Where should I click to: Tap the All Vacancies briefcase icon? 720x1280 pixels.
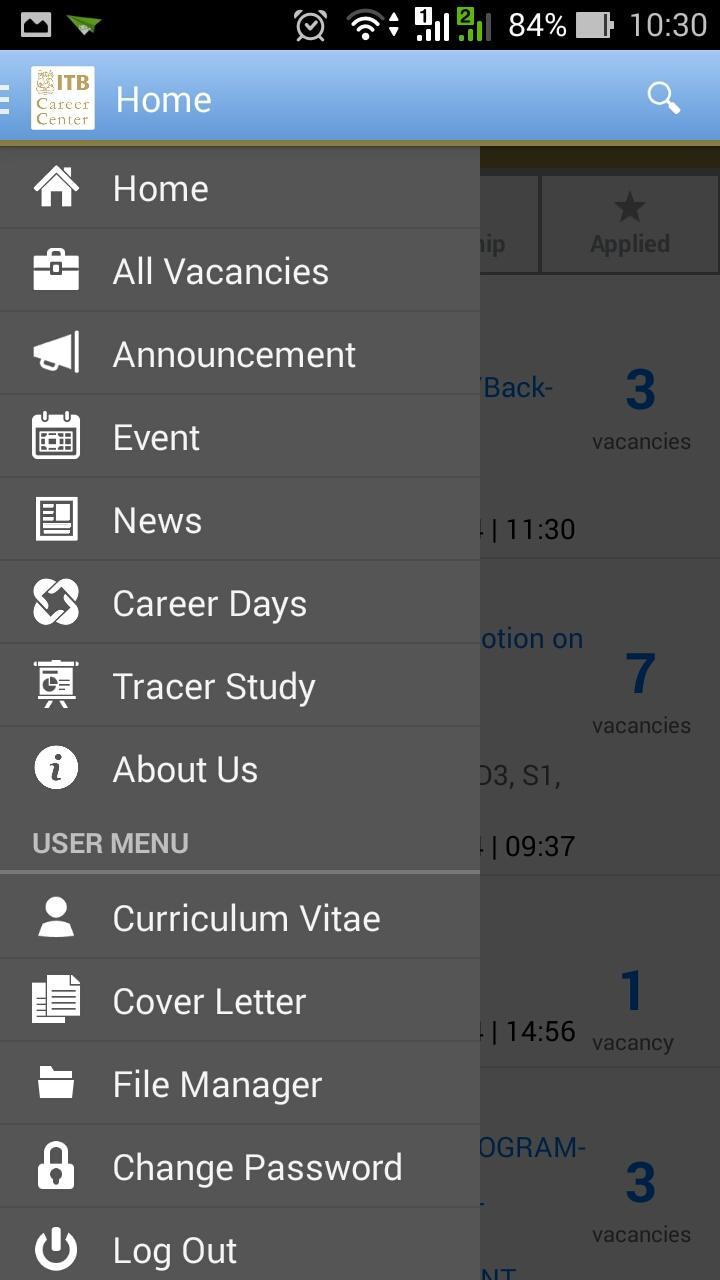click(x=55, y=270)
